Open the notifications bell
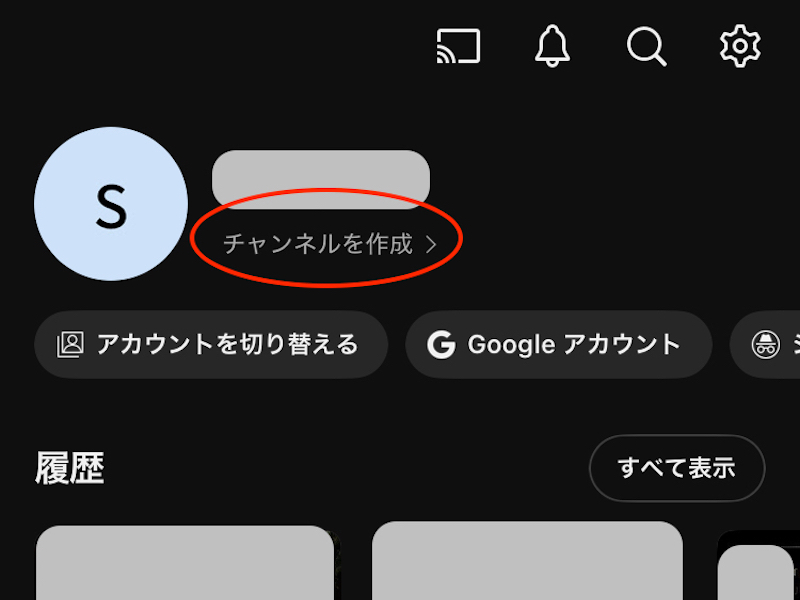The image size is (800, 600). pyautogui.click(x=552, y=46)
